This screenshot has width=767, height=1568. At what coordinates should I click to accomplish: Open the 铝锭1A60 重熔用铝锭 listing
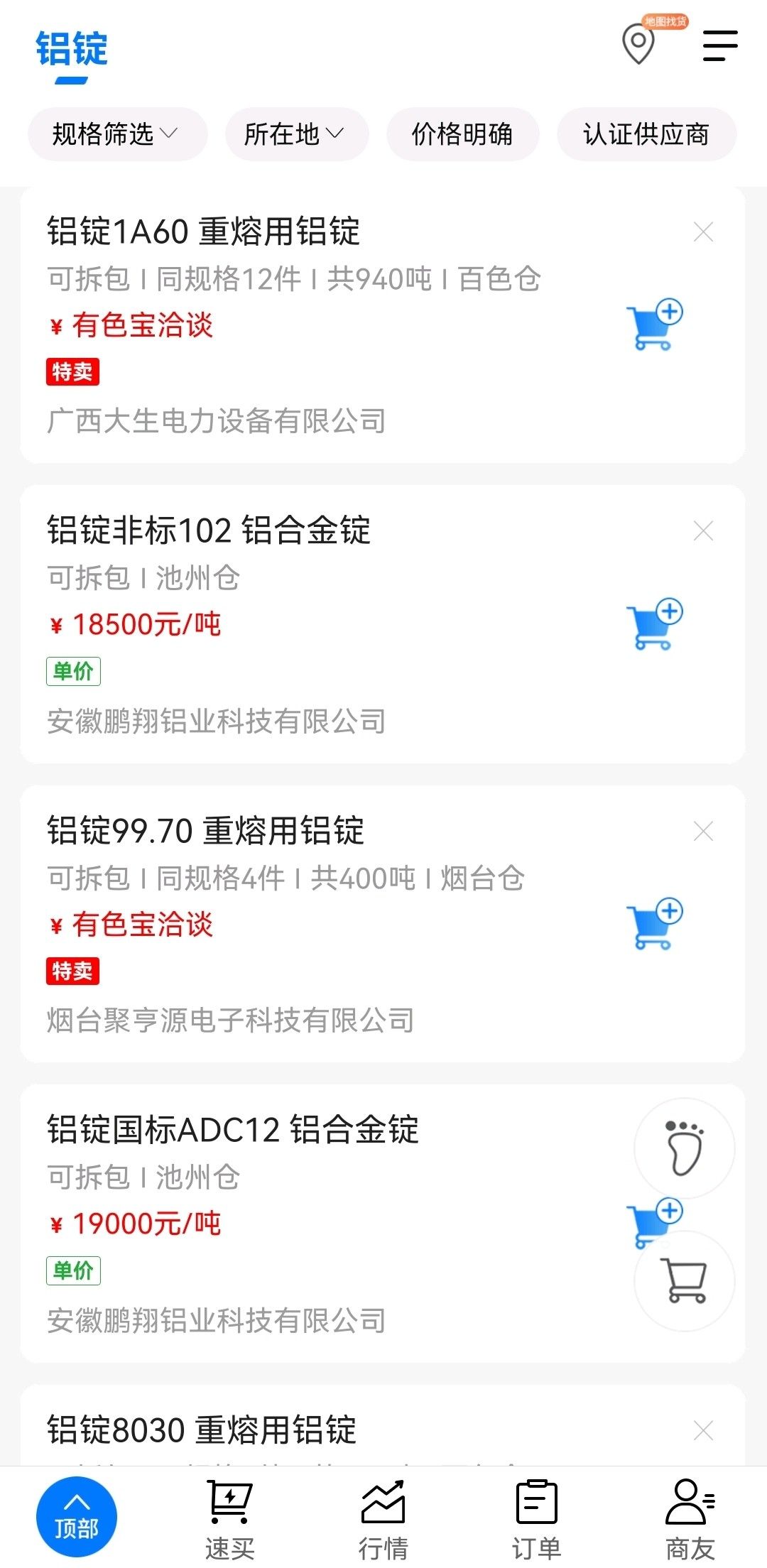(x=204, y=232)
